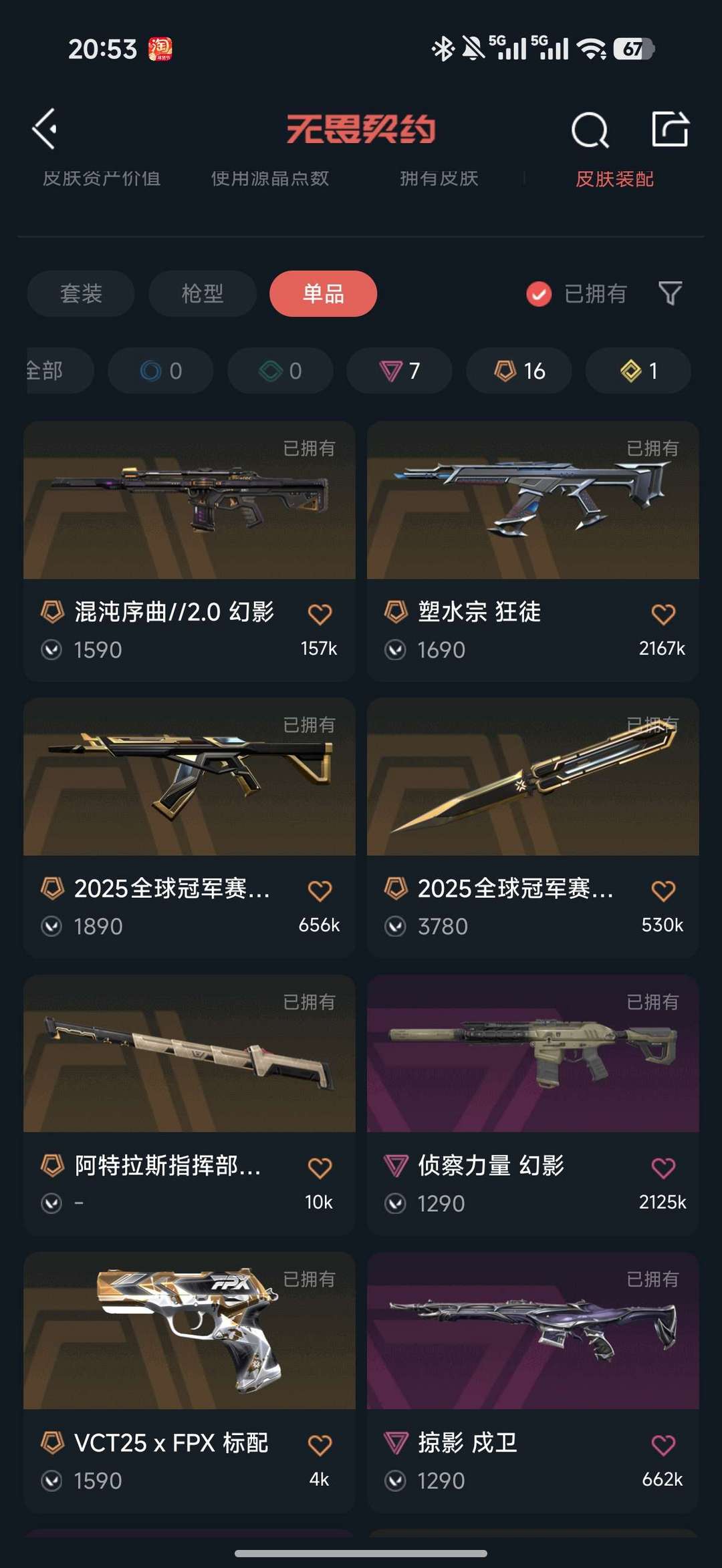Select the 枪型 category chip
The width and height of the screenshot is (722, 1568).
click(x=203, y=293)
